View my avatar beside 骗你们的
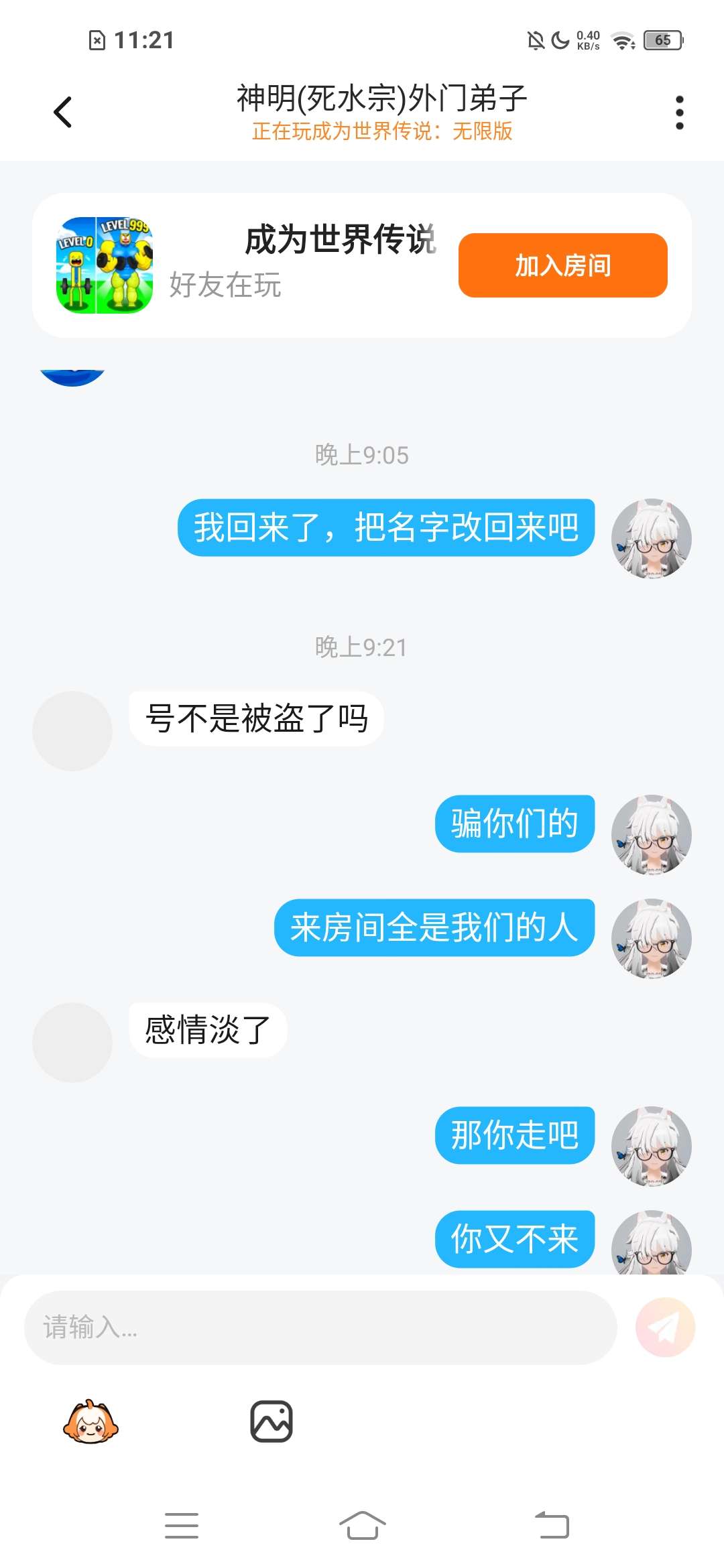This screenshot has width=724, height=1568. [651, 835]
